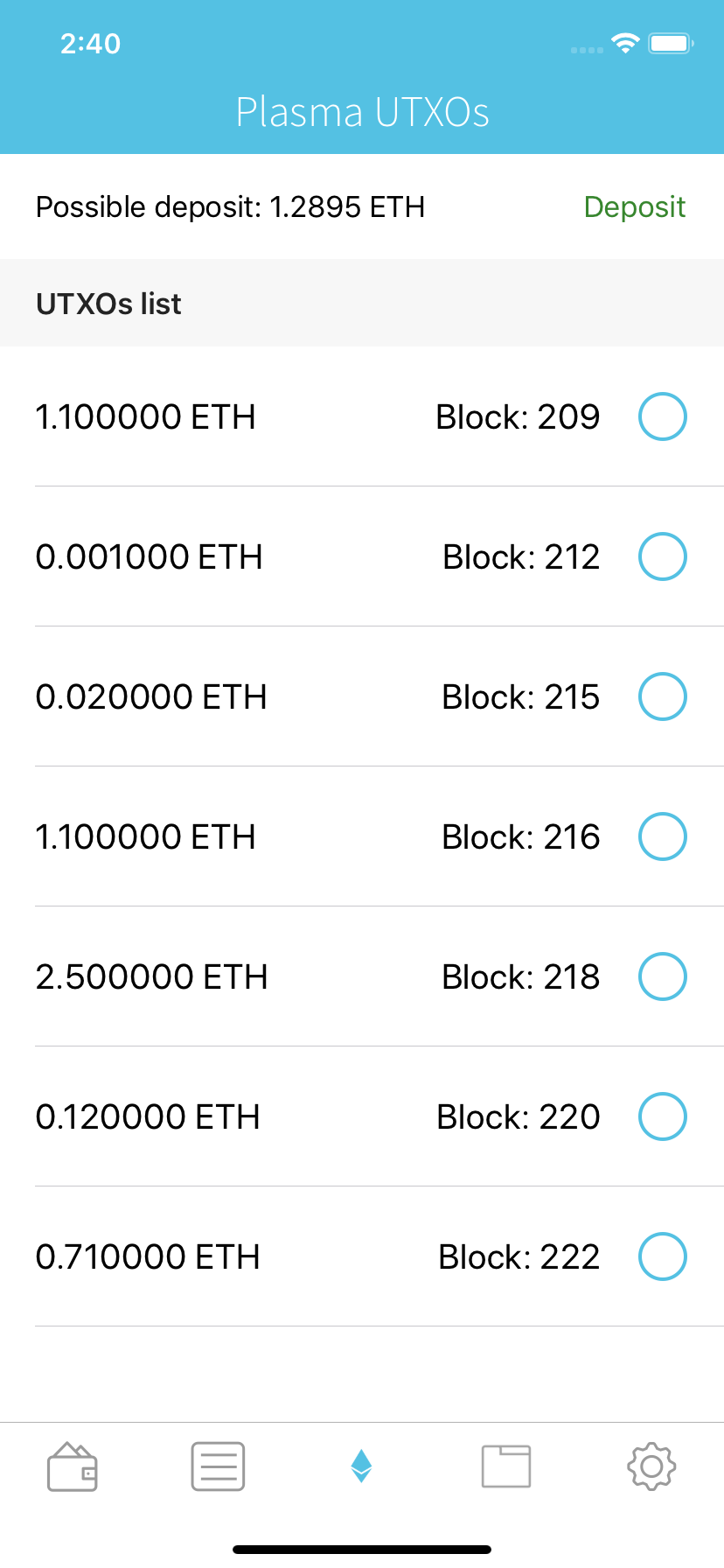Choose the UTXO in Block 222
Viewport: 724px width, 1568px height.
662,1256
